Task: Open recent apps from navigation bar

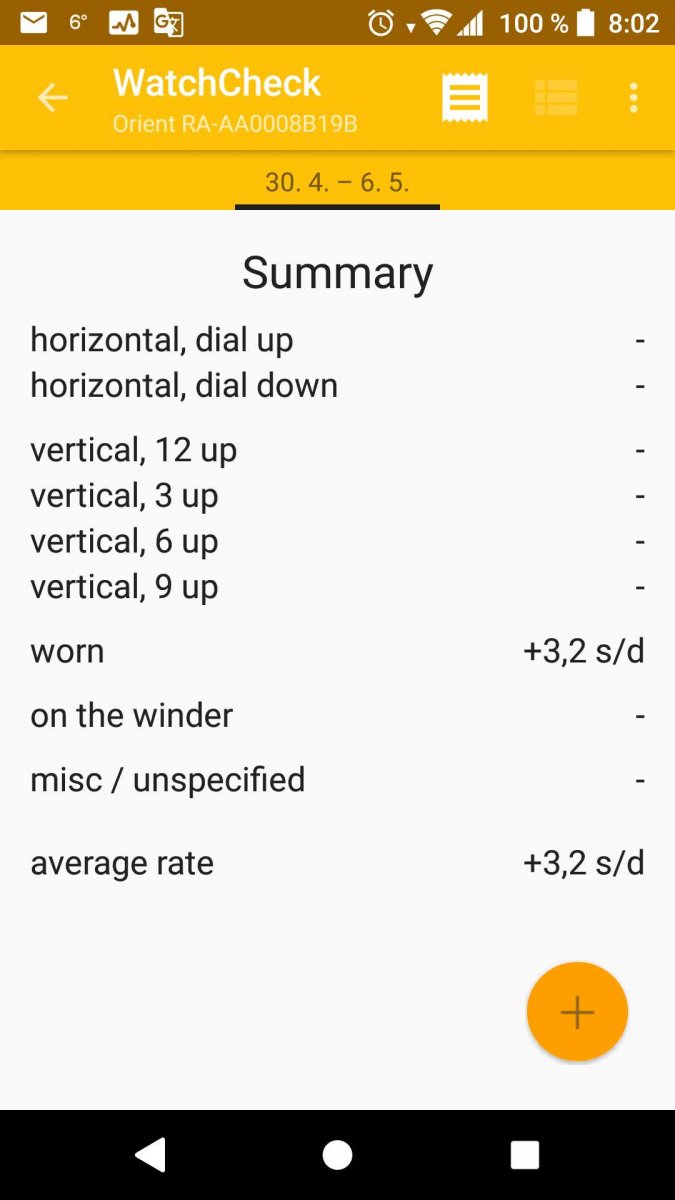Action: 524,1155
